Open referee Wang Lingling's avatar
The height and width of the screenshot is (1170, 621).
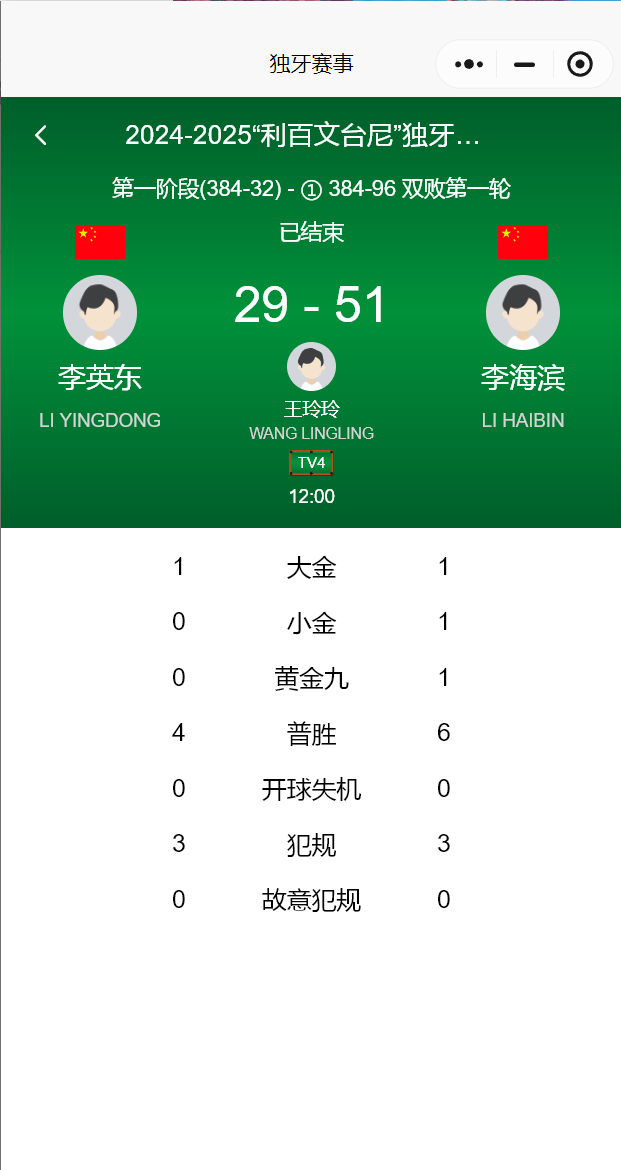311,366
